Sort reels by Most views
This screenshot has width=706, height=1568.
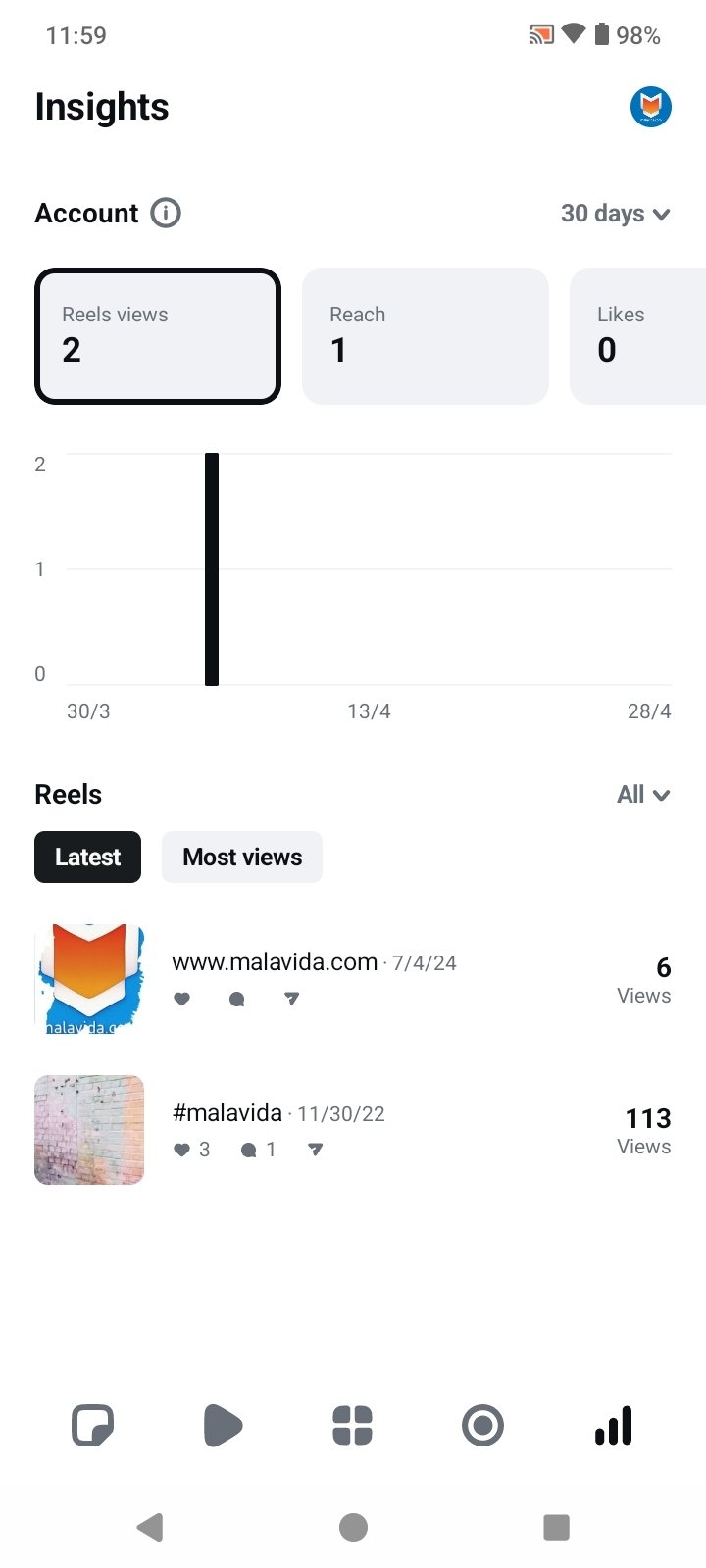coord(242,857)
